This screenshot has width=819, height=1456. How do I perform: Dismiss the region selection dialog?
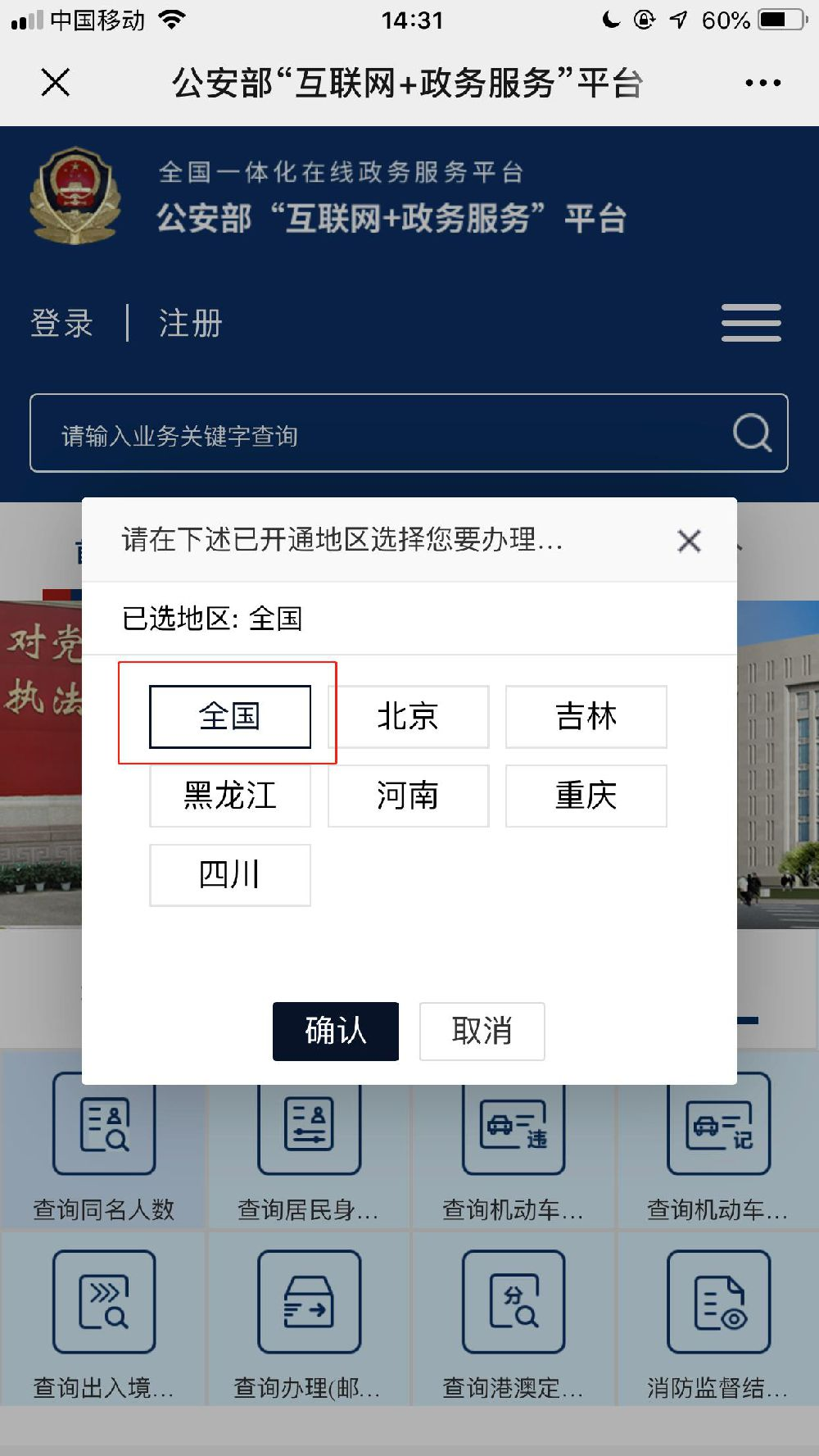[x=689, y=541]
